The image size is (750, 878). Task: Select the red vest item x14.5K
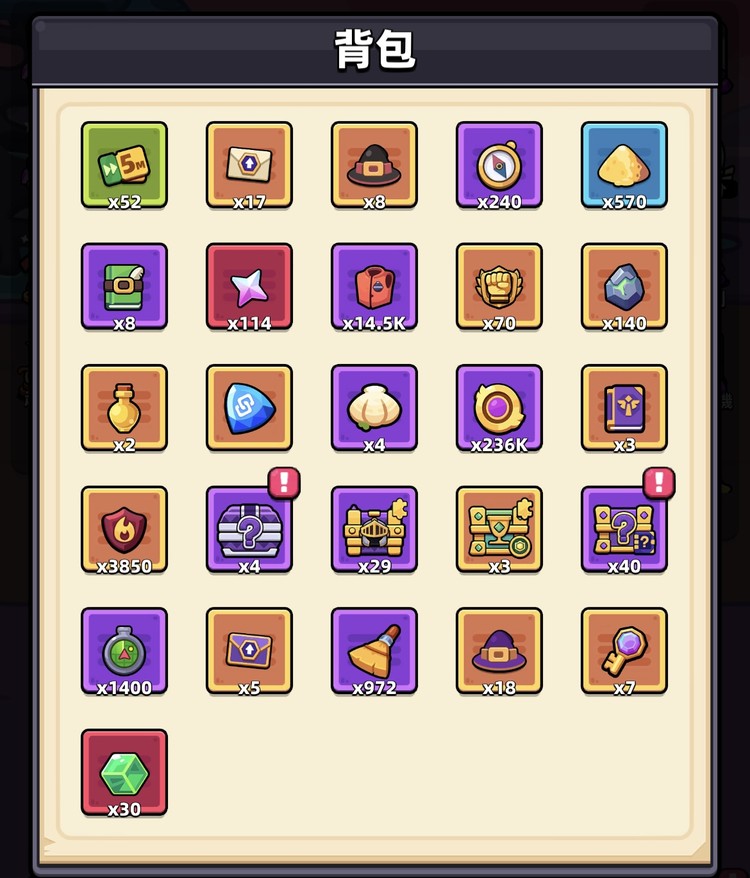point(374,286)
